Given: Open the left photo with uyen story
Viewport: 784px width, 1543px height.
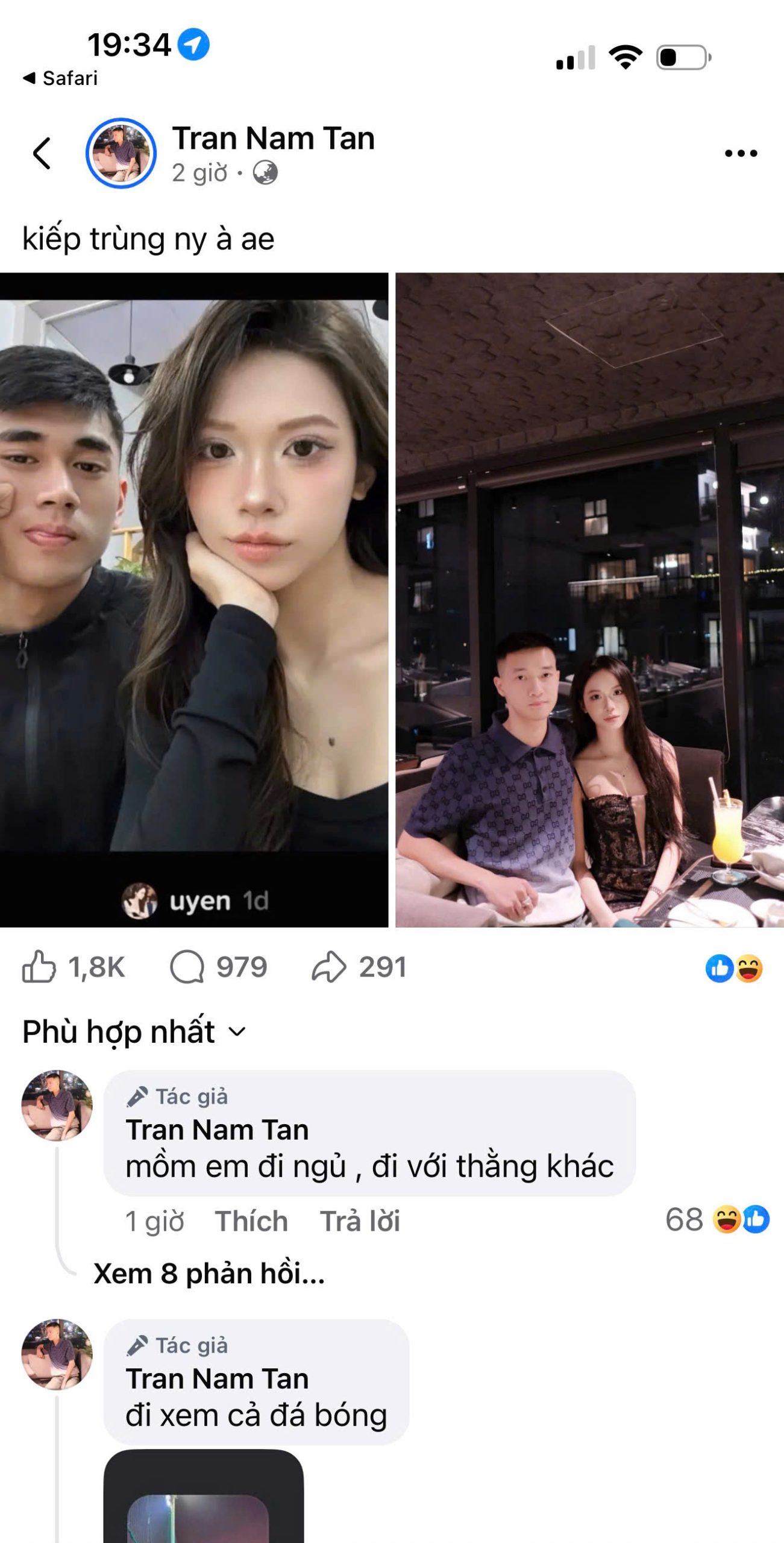Looking at the screenshot, I should click(194, 600).
